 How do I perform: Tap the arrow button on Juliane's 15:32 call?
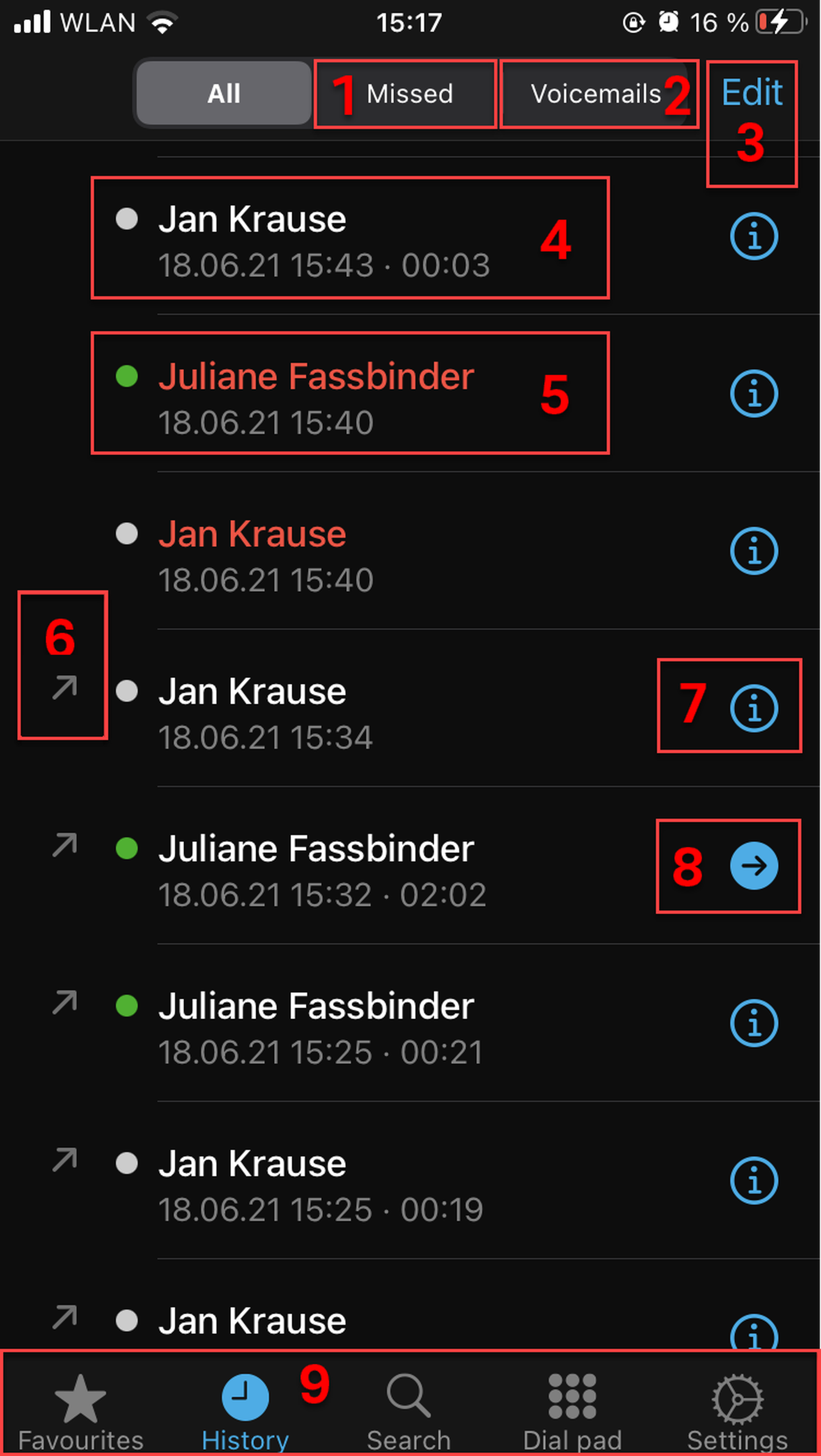coord(754,865)
